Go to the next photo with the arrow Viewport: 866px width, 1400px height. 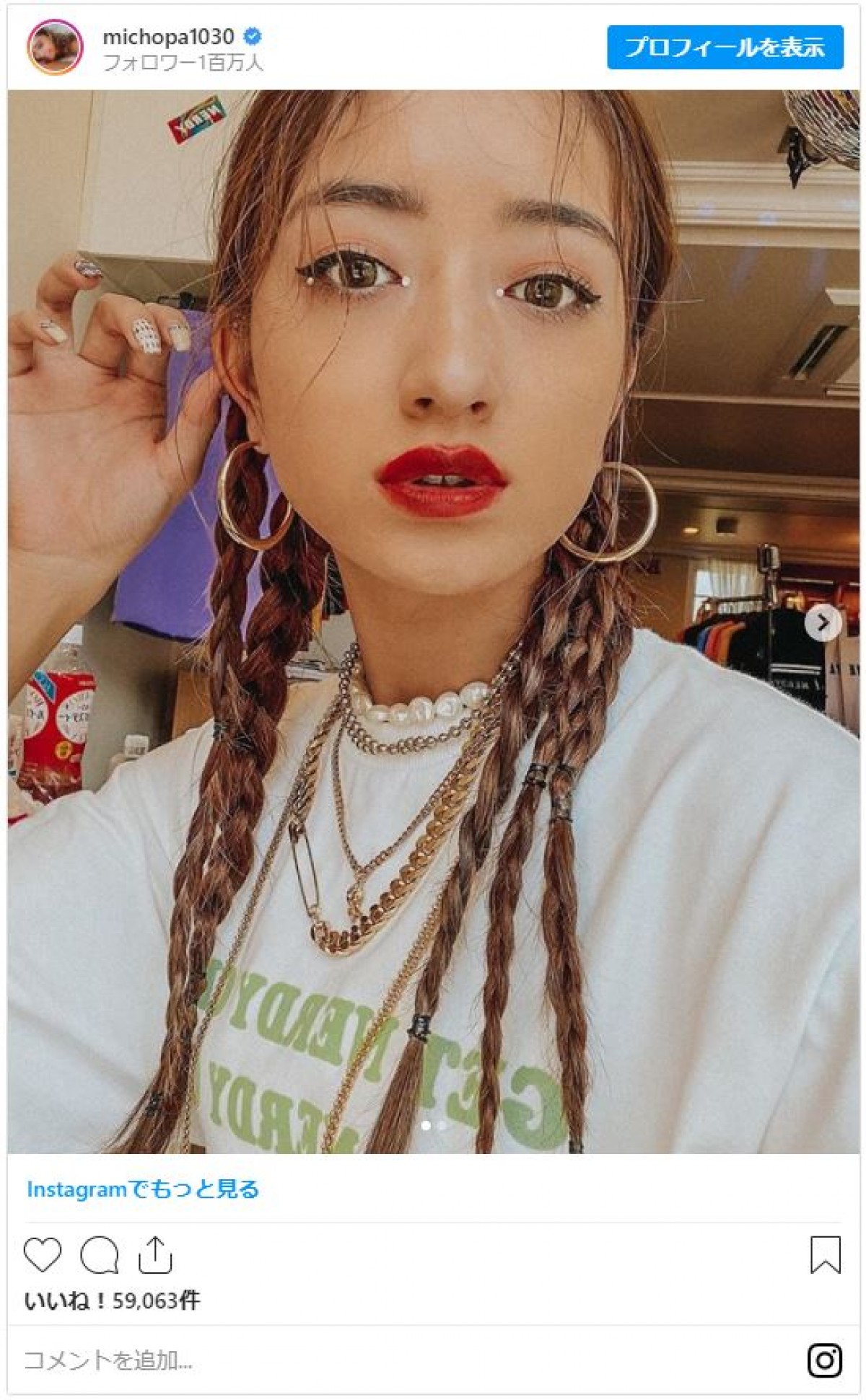point(823,622)
